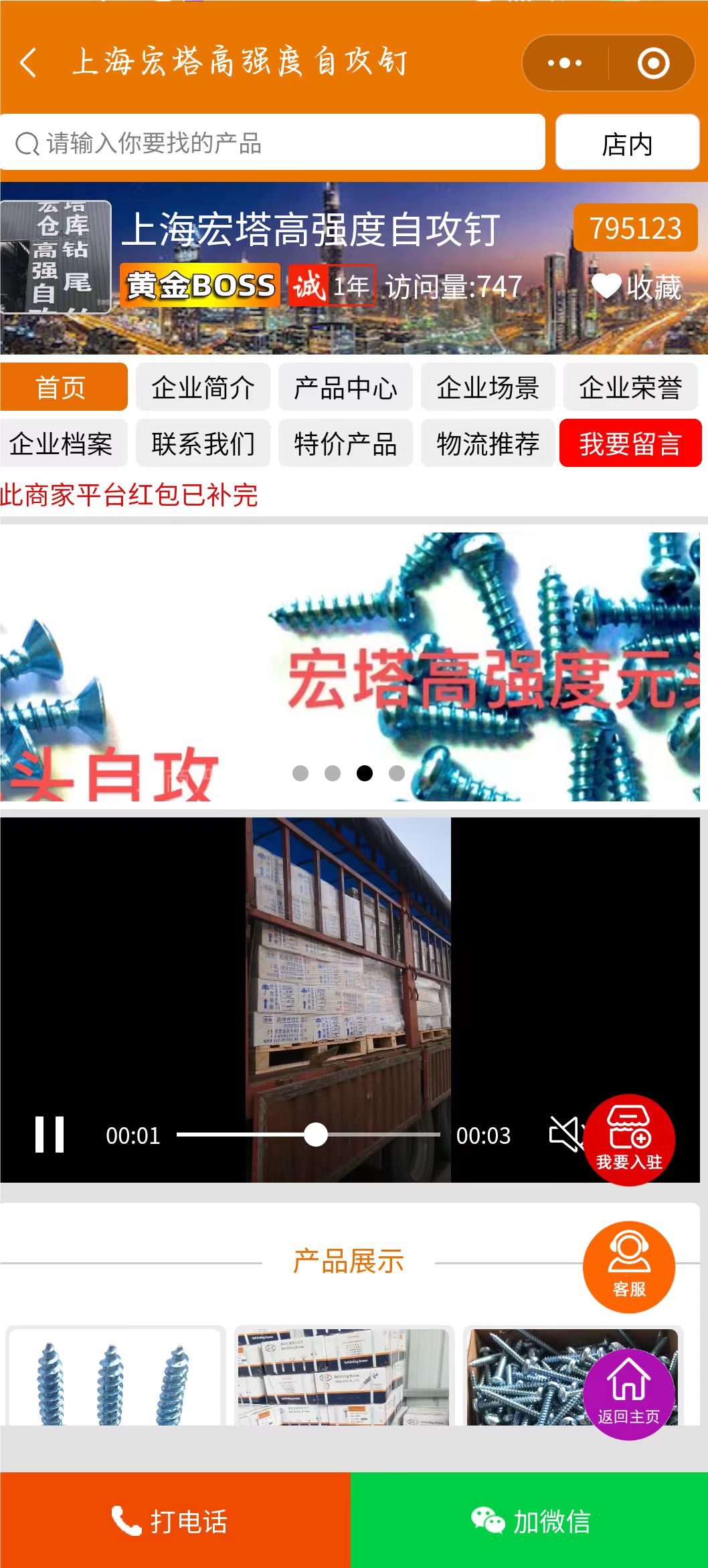Close the mini-program via the circle icon

tap(653, 63)
